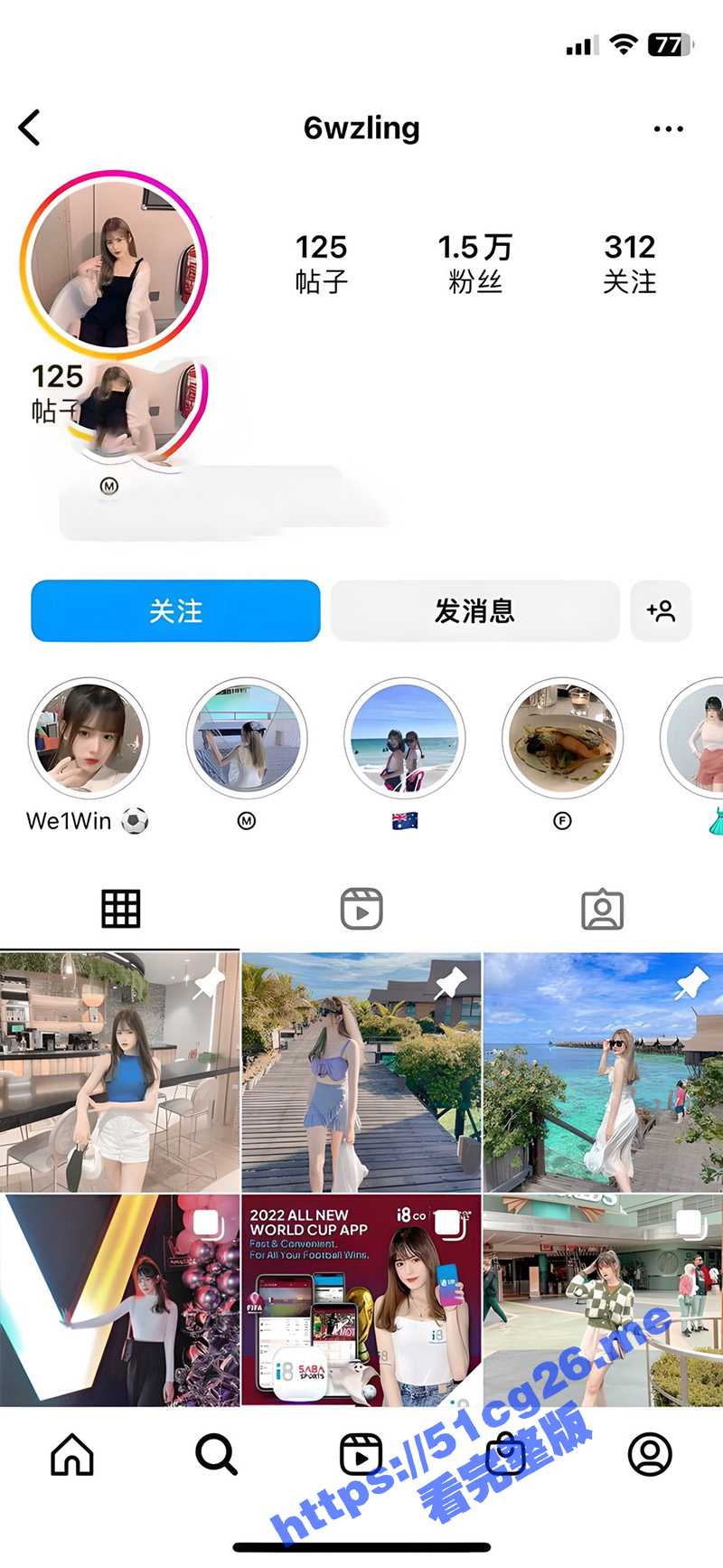
Task: View the profile picture story
Action: coord(114,265)
